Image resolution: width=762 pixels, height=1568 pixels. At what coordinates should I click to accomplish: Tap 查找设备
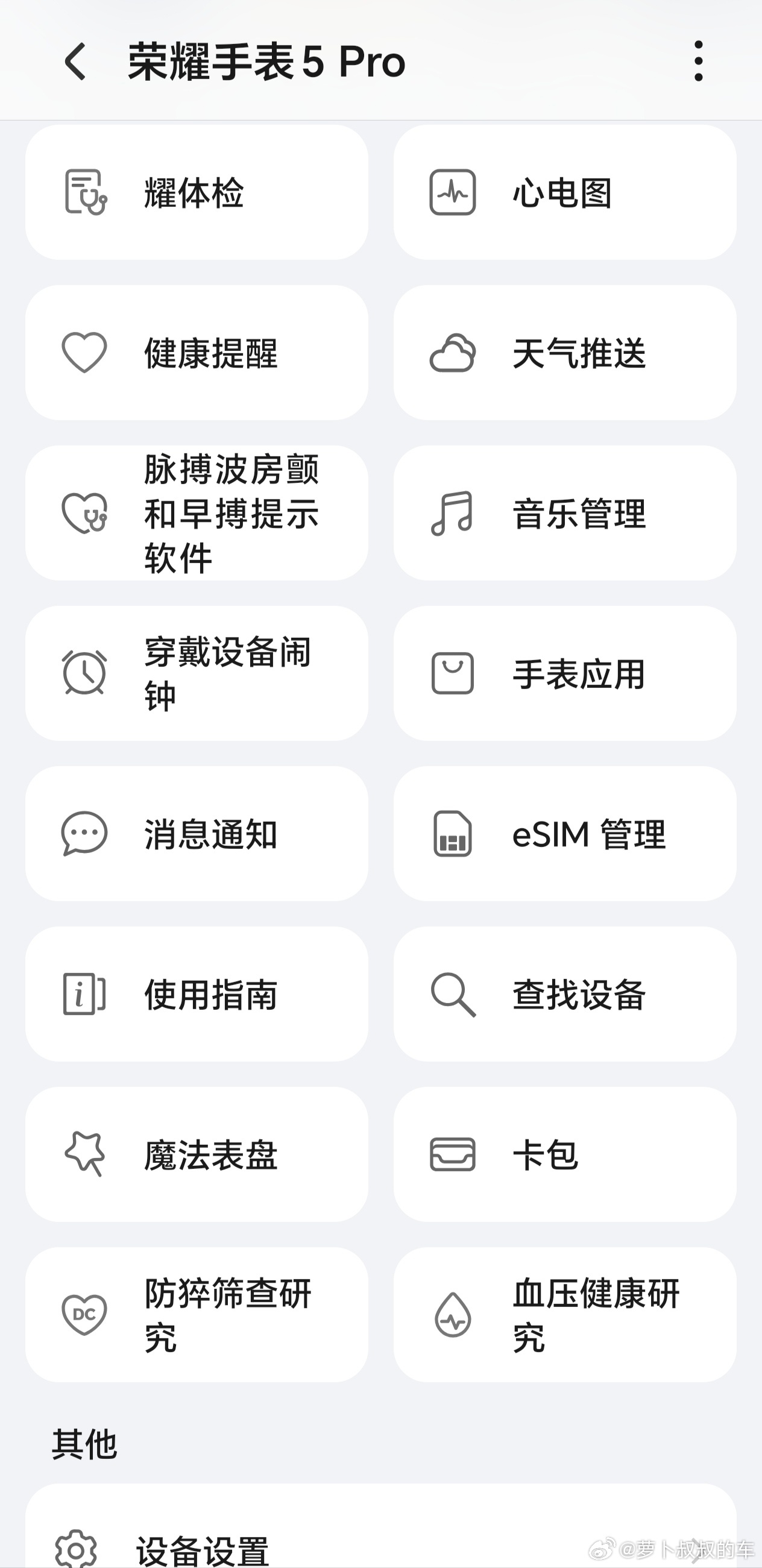pyautogui.click(x=565, y=994)
